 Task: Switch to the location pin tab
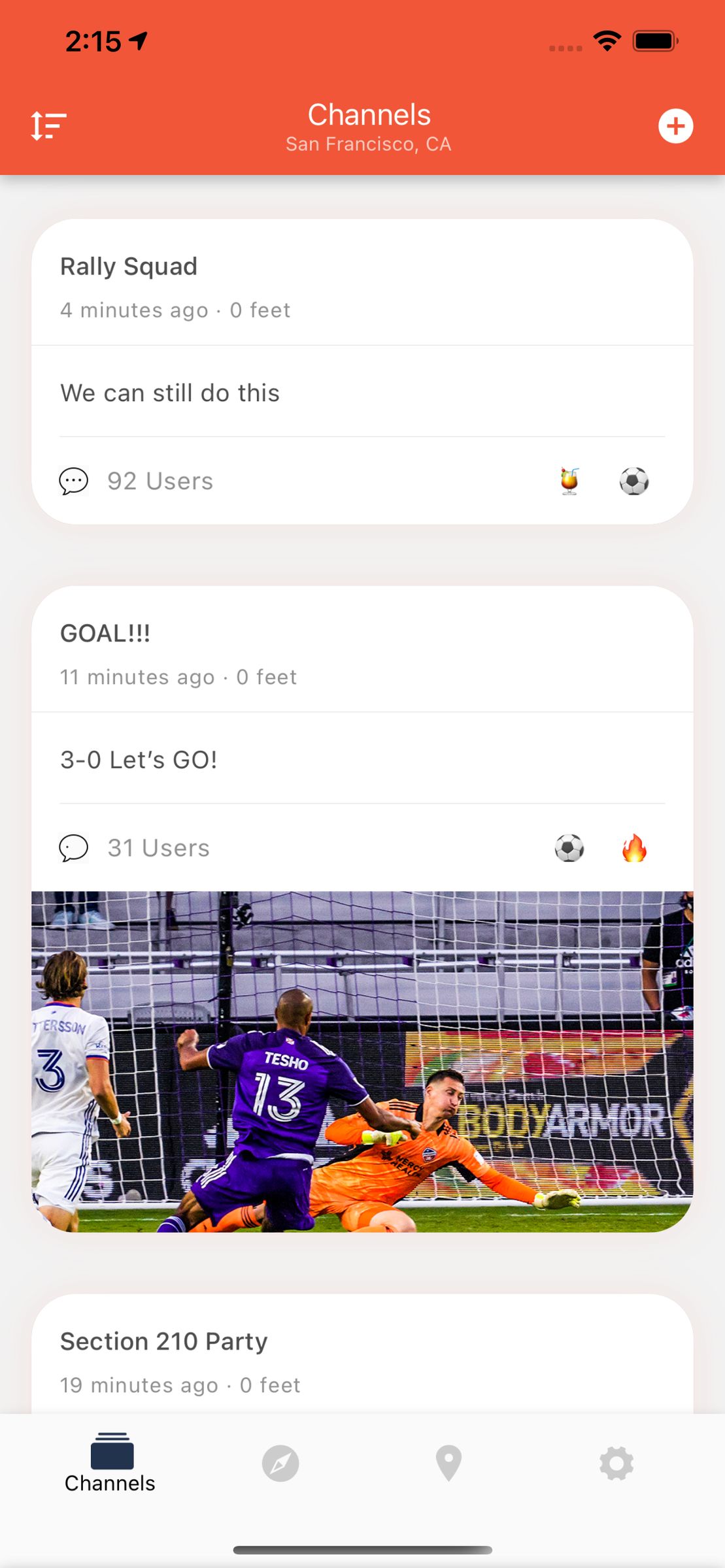click(x=448, y=1463)
